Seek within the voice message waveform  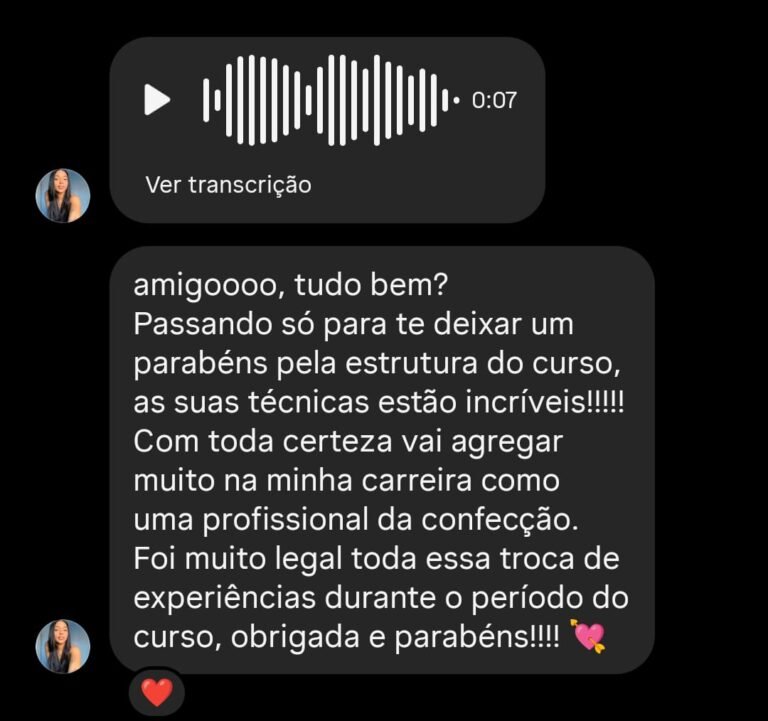[329, 99]
